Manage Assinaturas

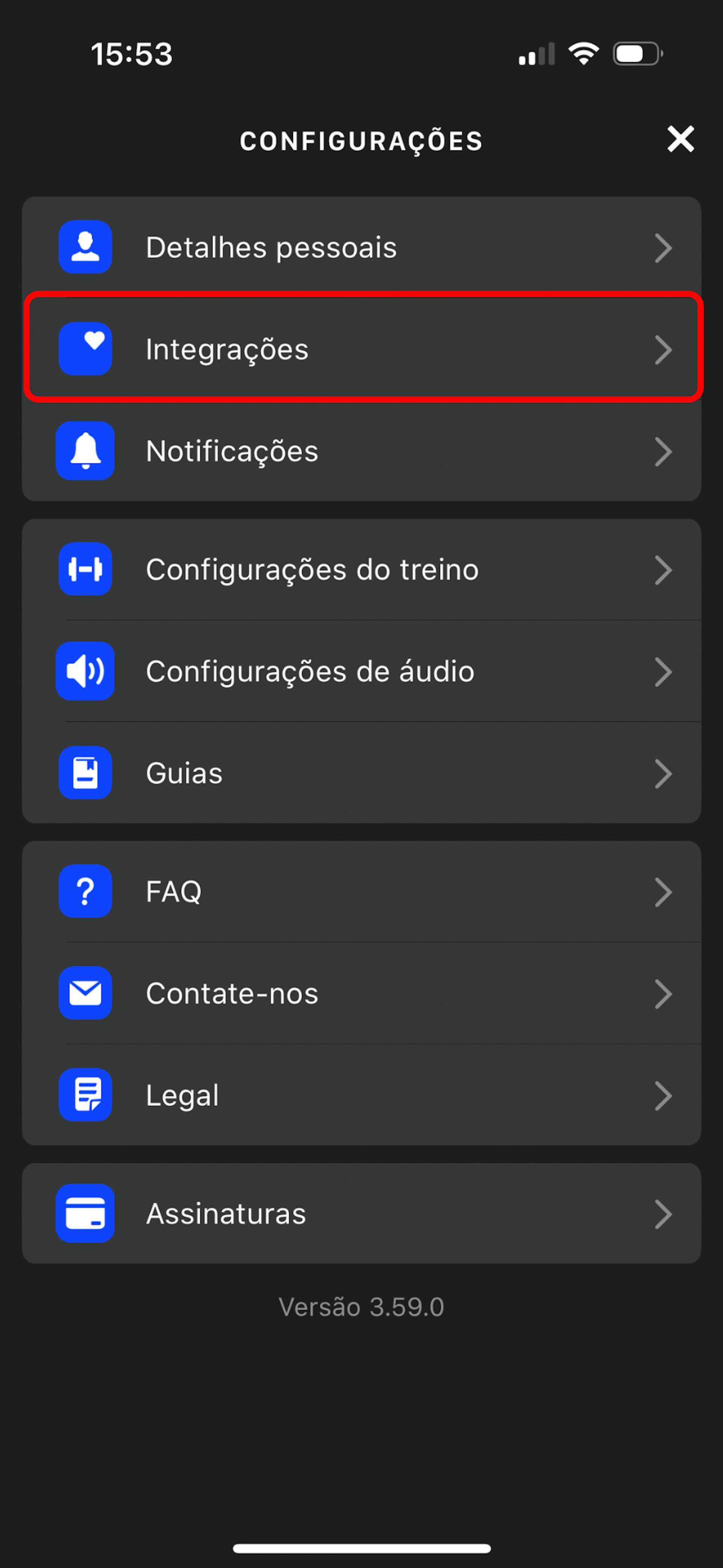[361, 1214]
